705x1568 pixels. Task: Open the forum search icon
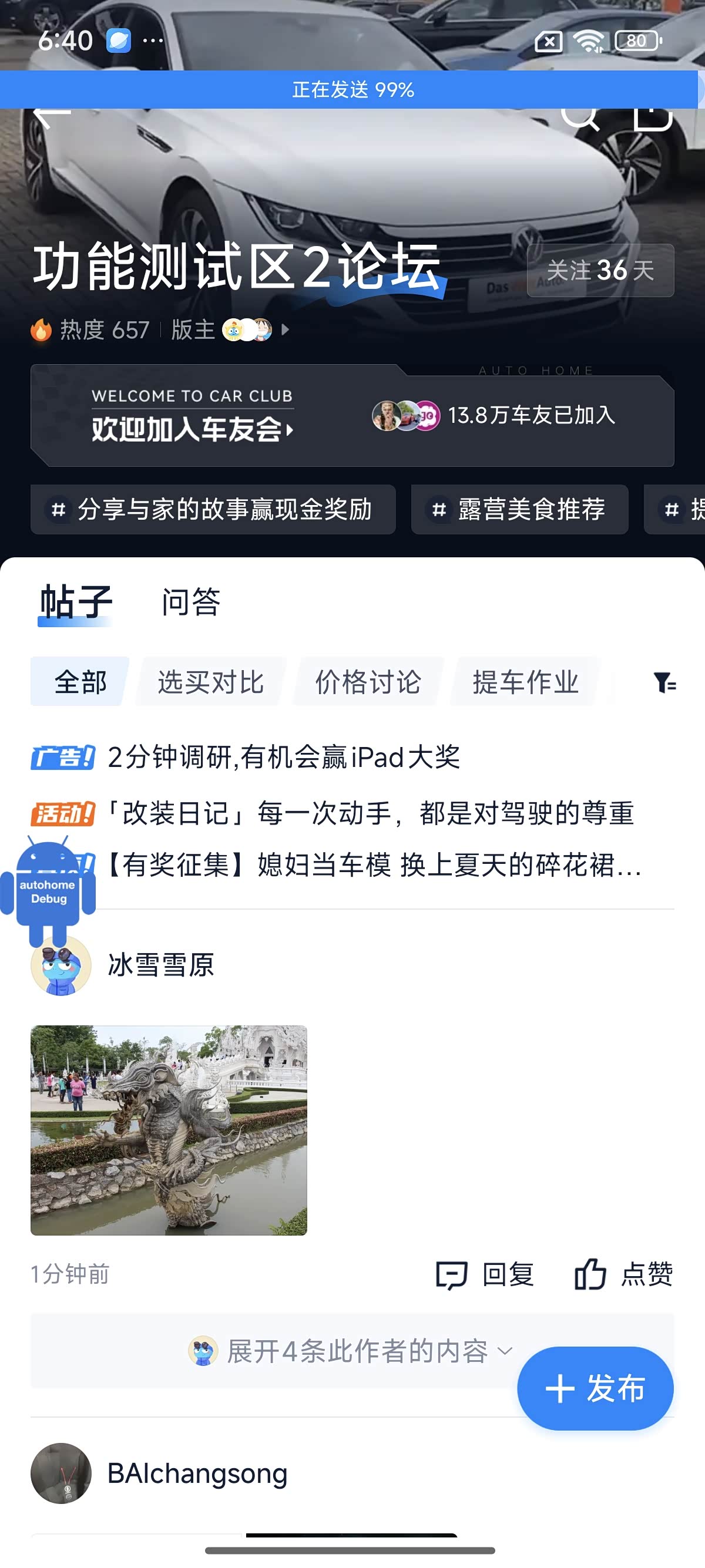coord(579,116)
